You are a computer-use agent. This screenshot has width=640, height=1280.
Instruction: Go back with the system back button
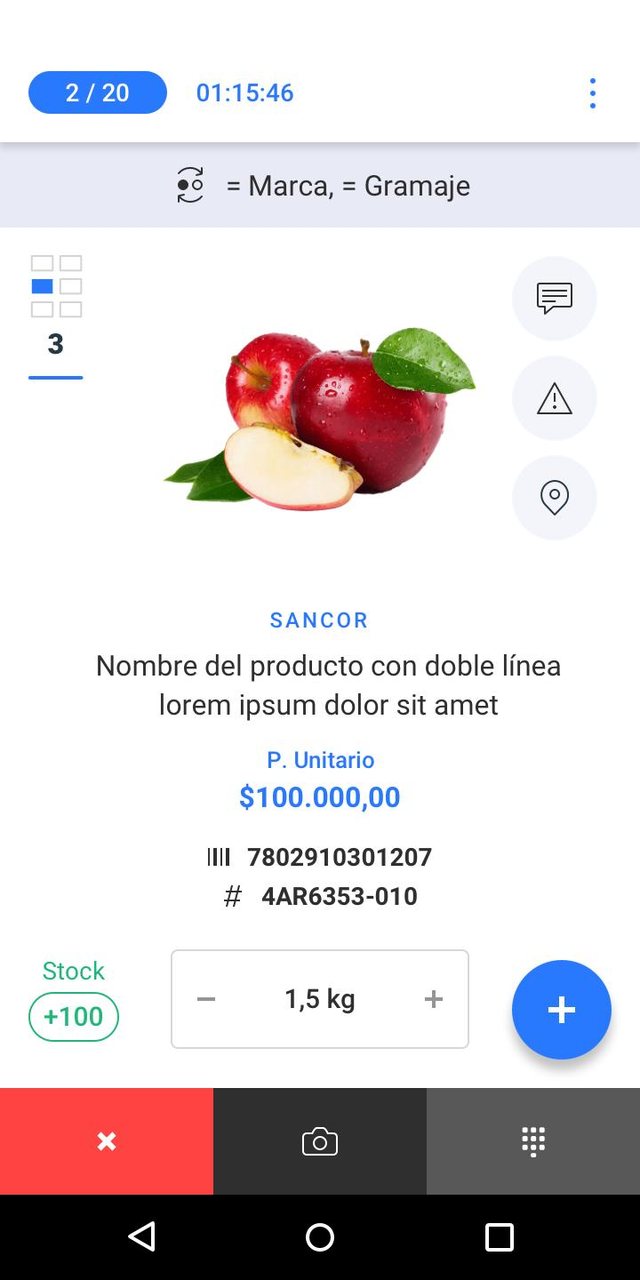coord(142,1237)
